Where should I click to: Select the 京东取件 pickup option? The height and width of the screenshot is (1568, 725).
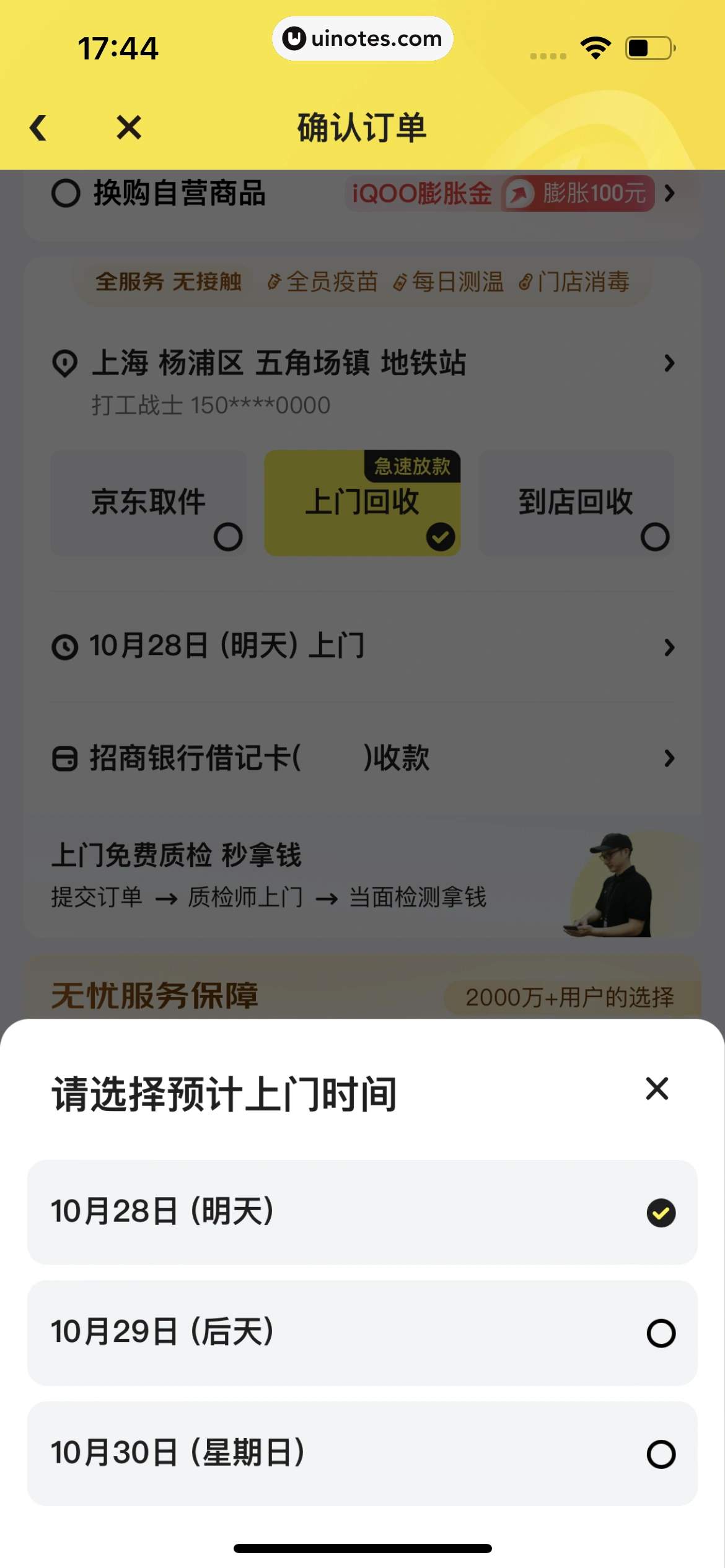coord(149,503)
